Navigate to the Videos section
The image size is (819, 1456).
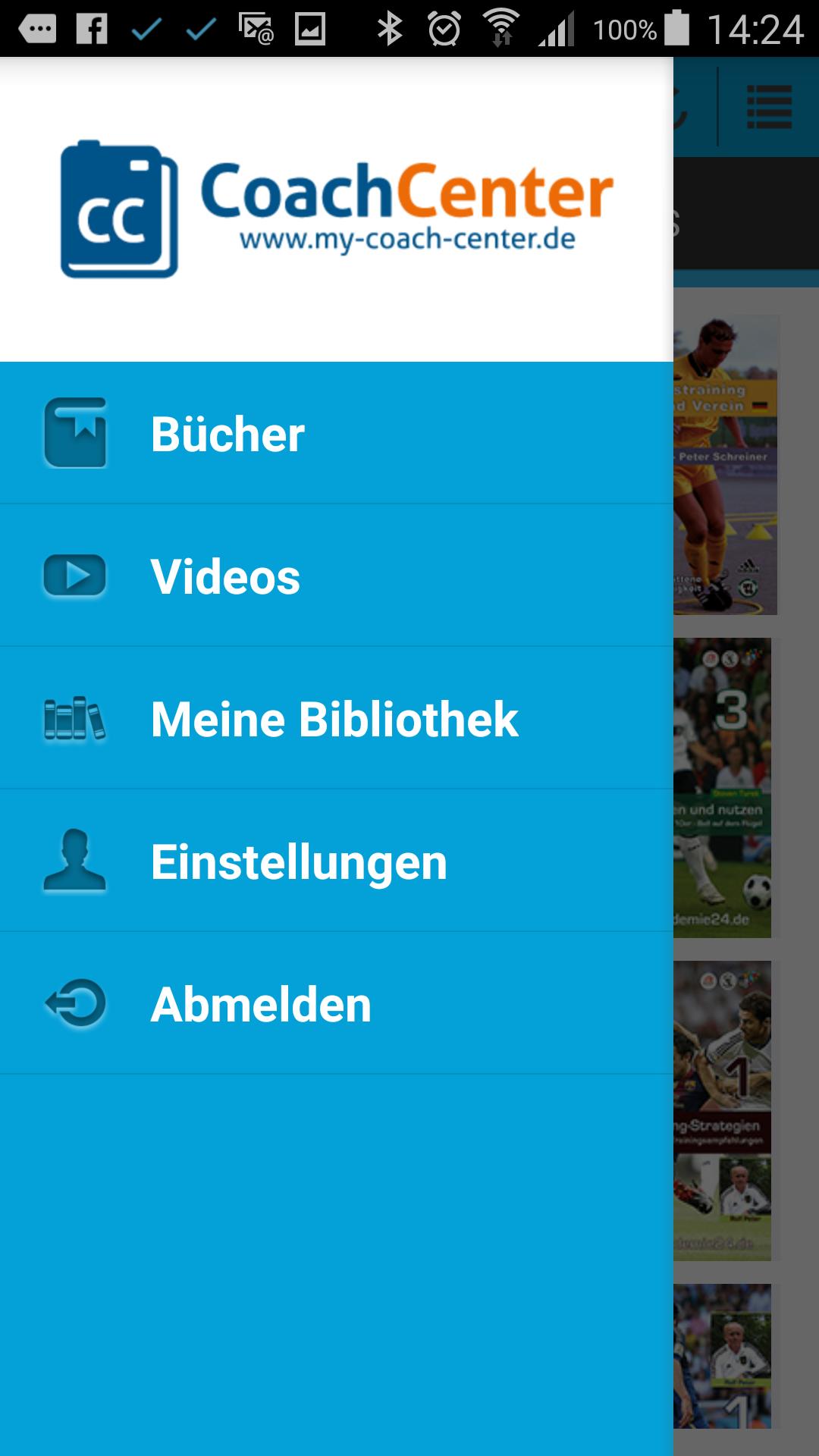[x=225, y=575]
